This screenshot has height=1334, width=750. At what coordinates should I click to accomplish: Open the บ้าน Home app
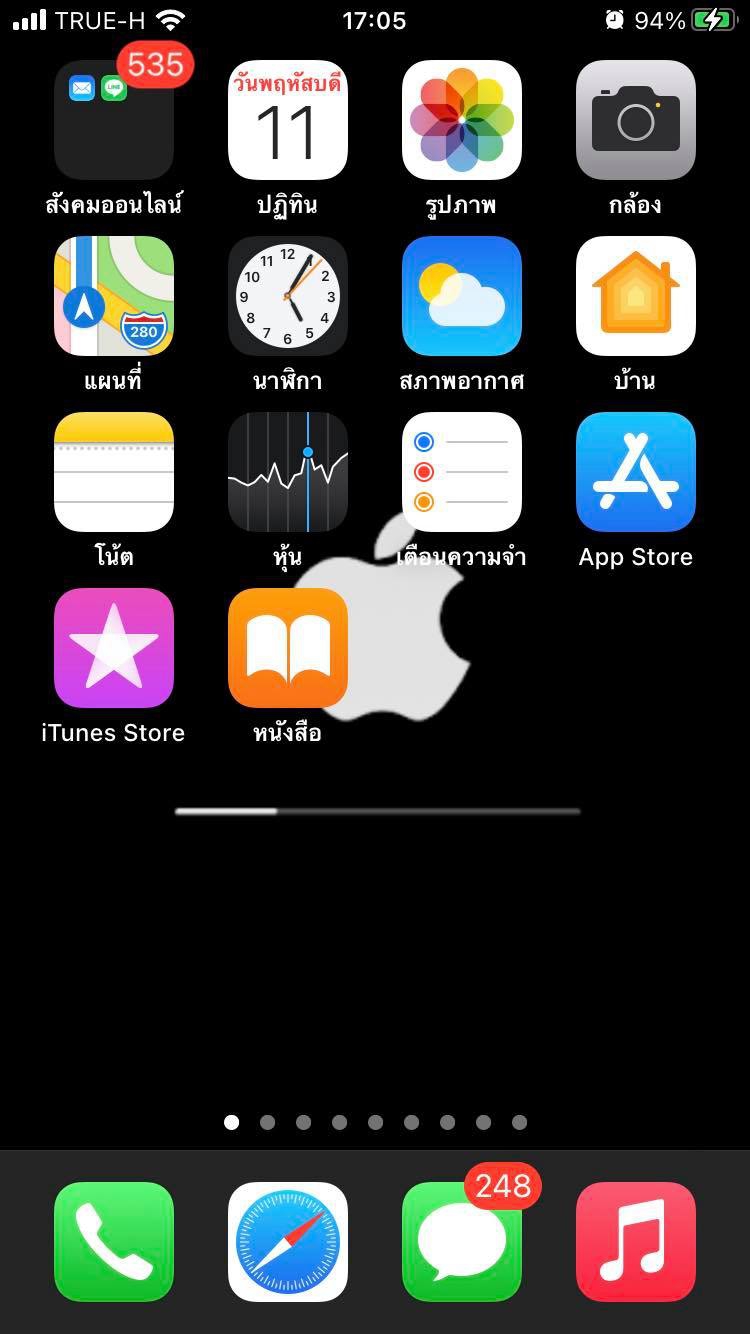pos(635,296)
